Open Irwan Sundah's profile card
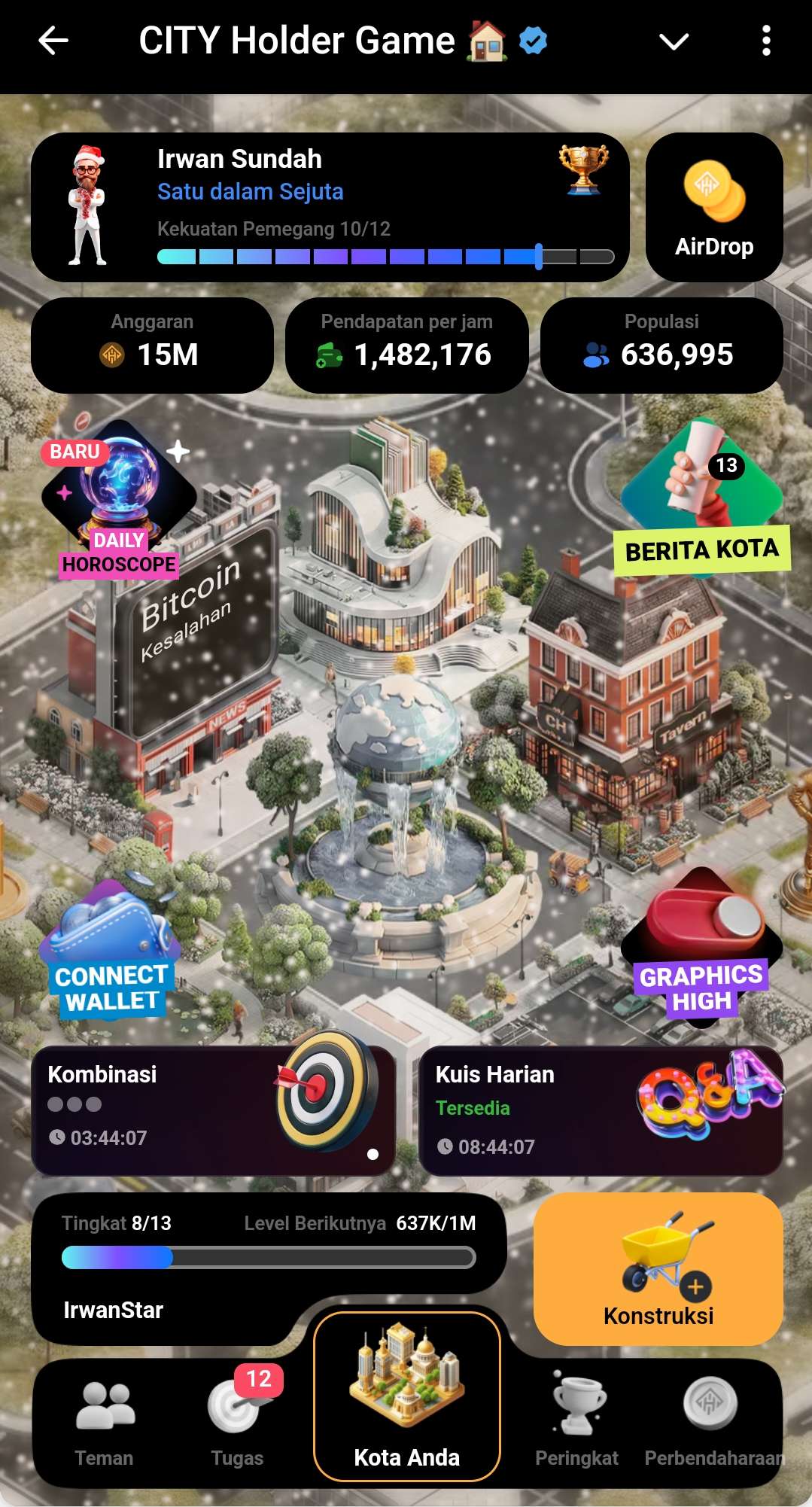The height and width of the screenshot is (1507, 812). [330, 208]
